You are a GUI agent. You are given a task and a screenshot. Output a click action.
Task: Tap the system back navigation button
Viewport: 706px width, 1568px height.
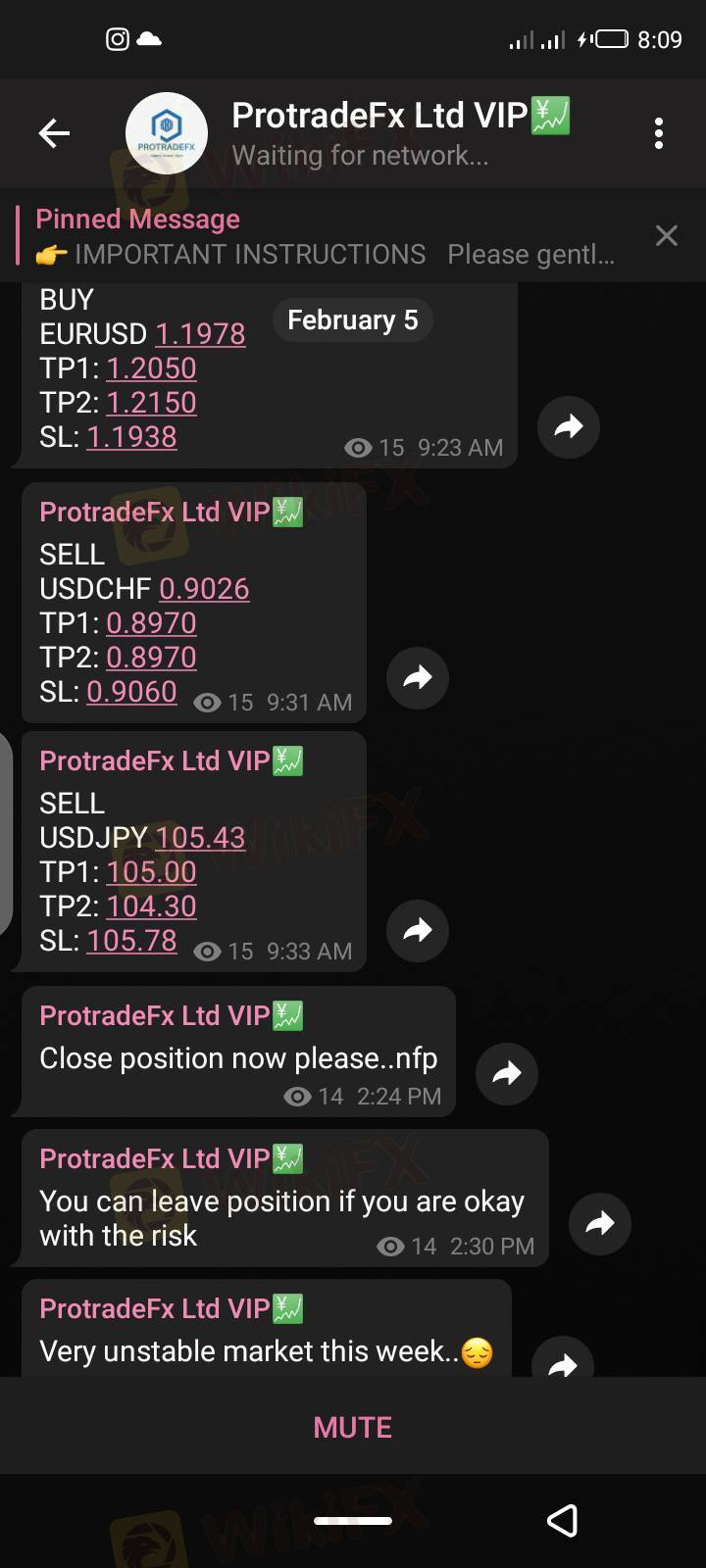(562, 1520)
